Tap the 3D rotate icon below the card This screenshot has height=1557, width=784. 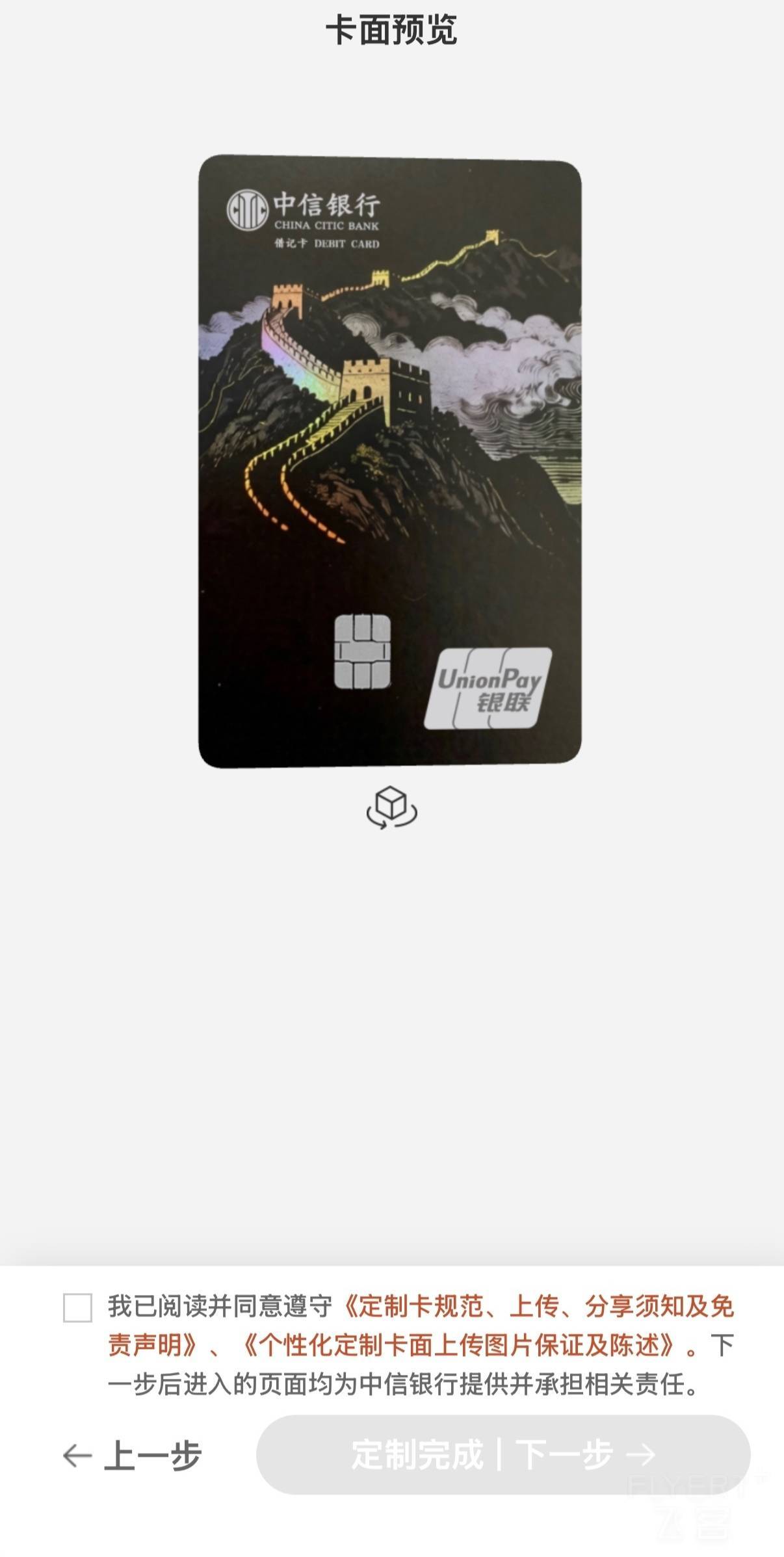[392, 807]
